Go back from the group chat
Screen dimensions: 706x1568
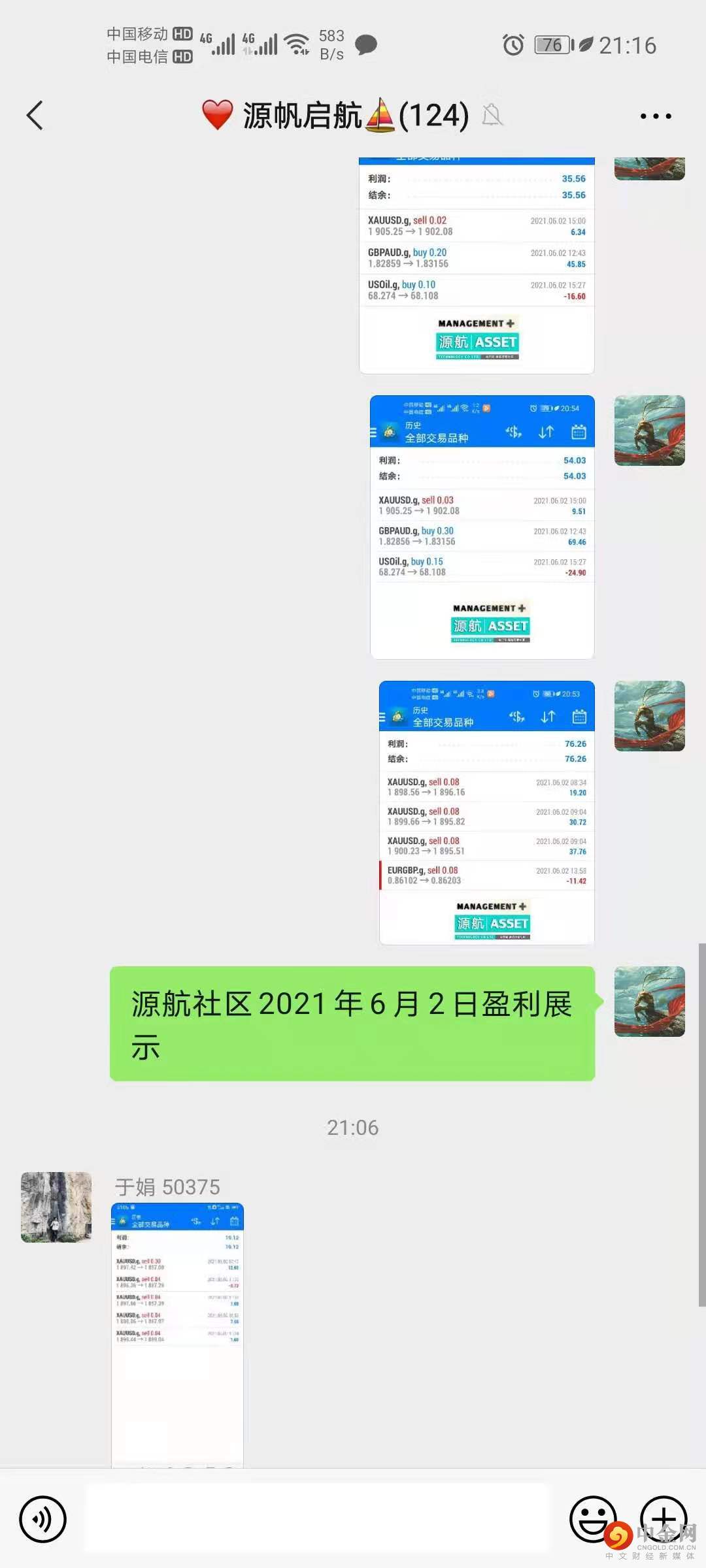pyautogui.click(x=35, y=116)
